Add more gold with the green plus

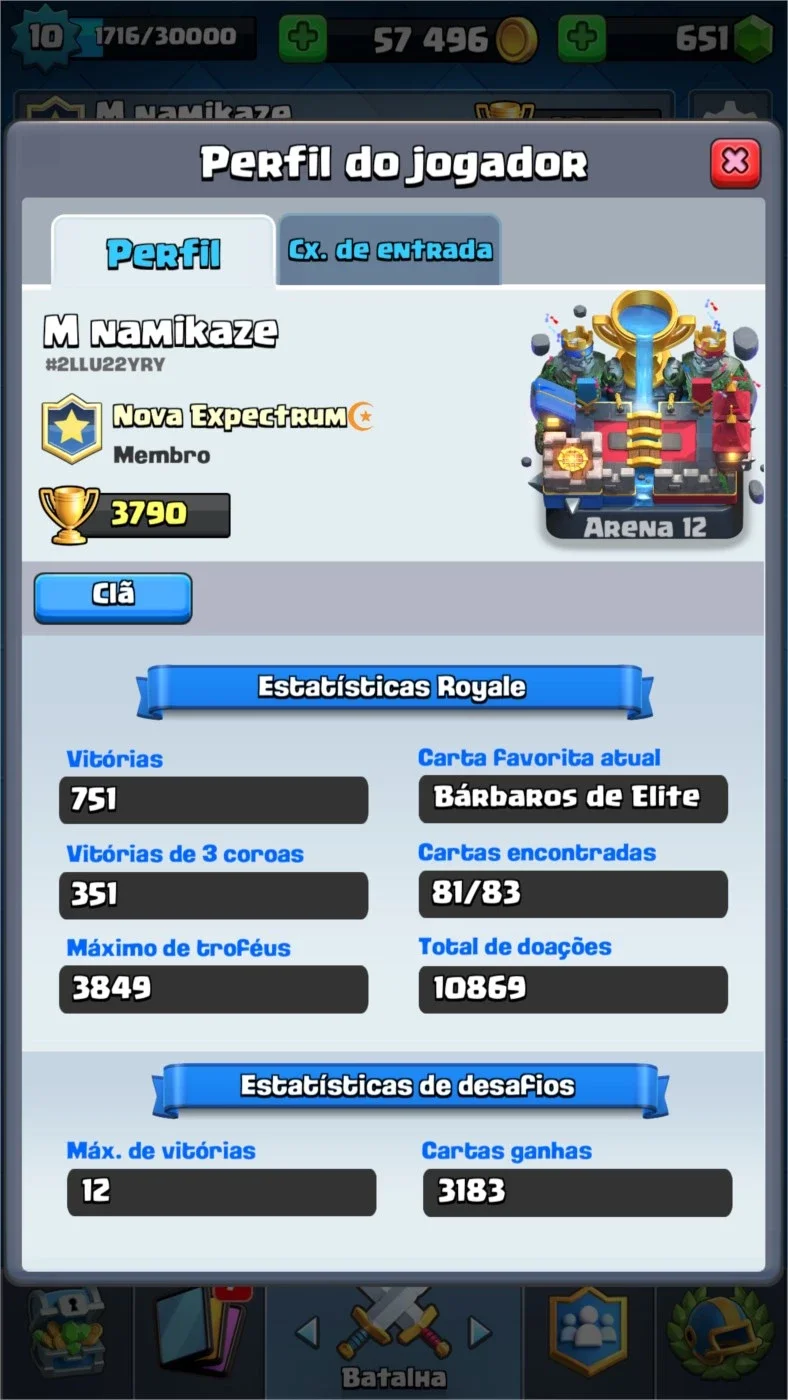[x=302, y=40]
